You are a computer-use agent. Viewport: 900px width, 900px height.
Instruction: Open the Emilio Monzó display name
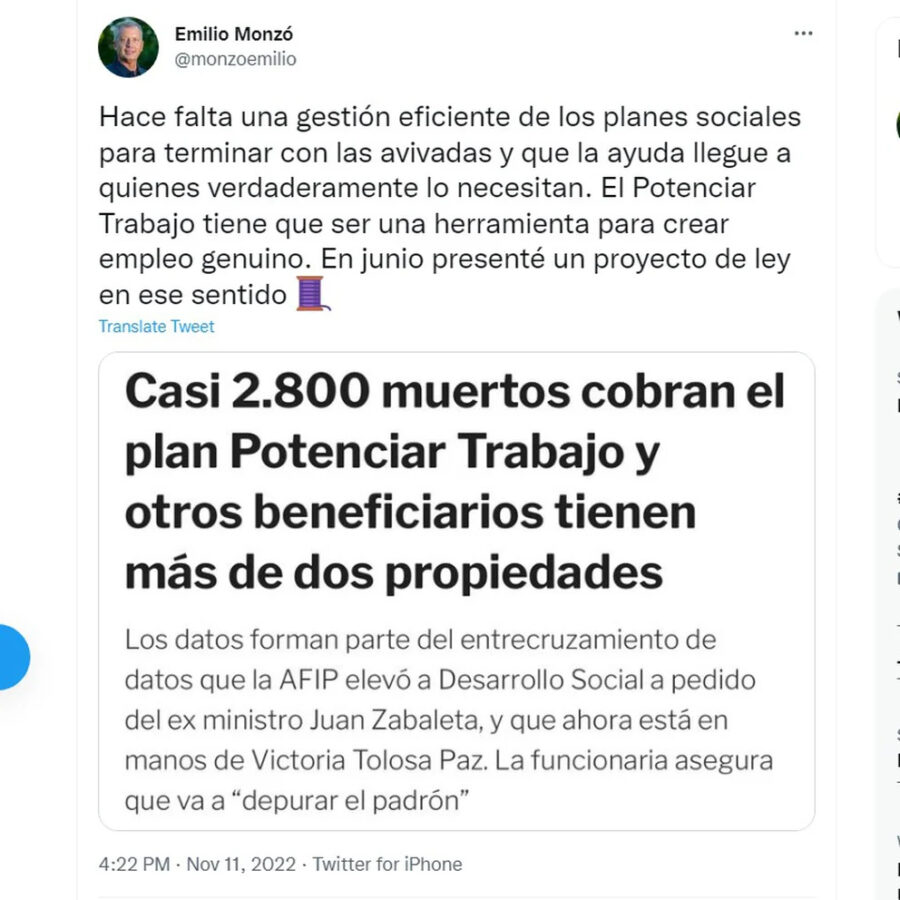point(234,34)
